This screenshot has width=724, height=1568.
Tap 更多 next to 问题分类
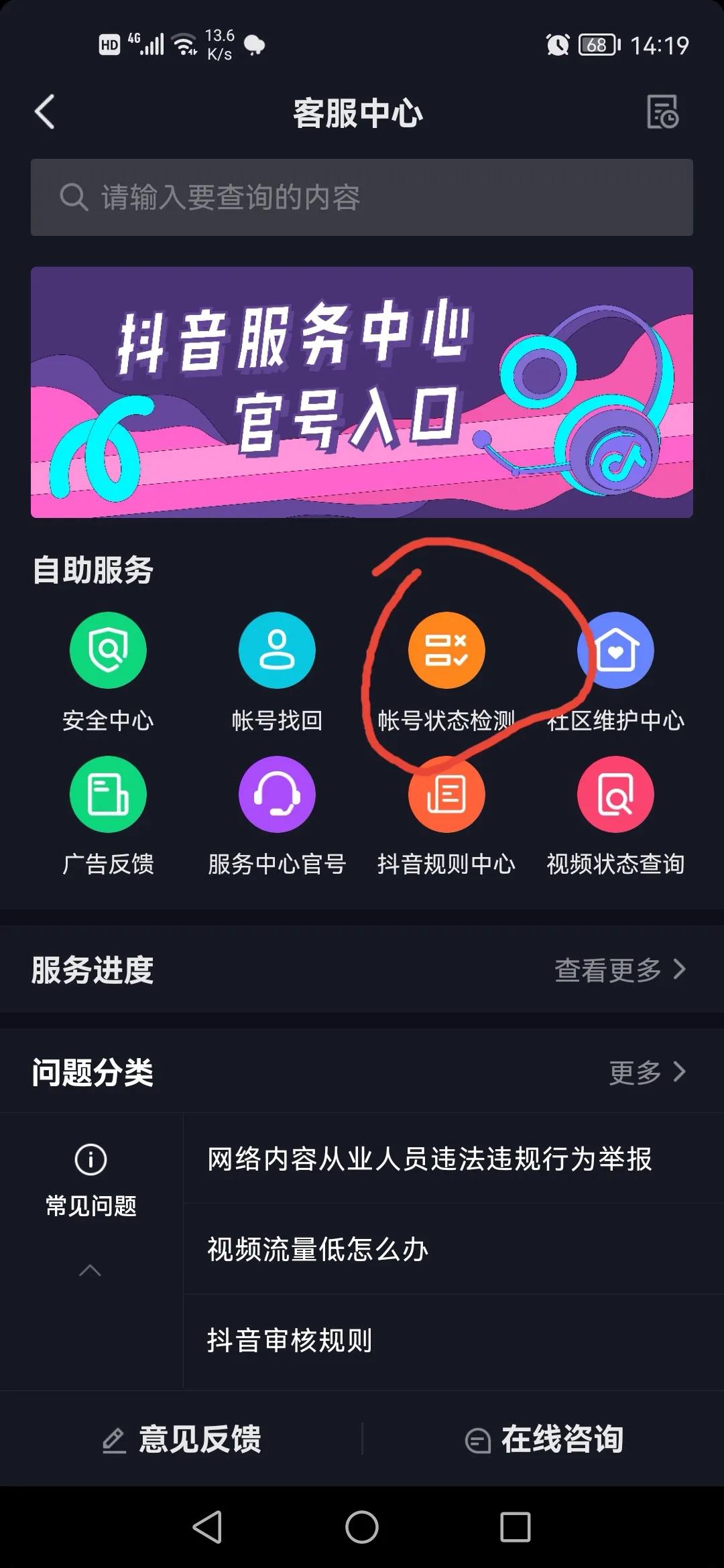[x=646, y=1072]
